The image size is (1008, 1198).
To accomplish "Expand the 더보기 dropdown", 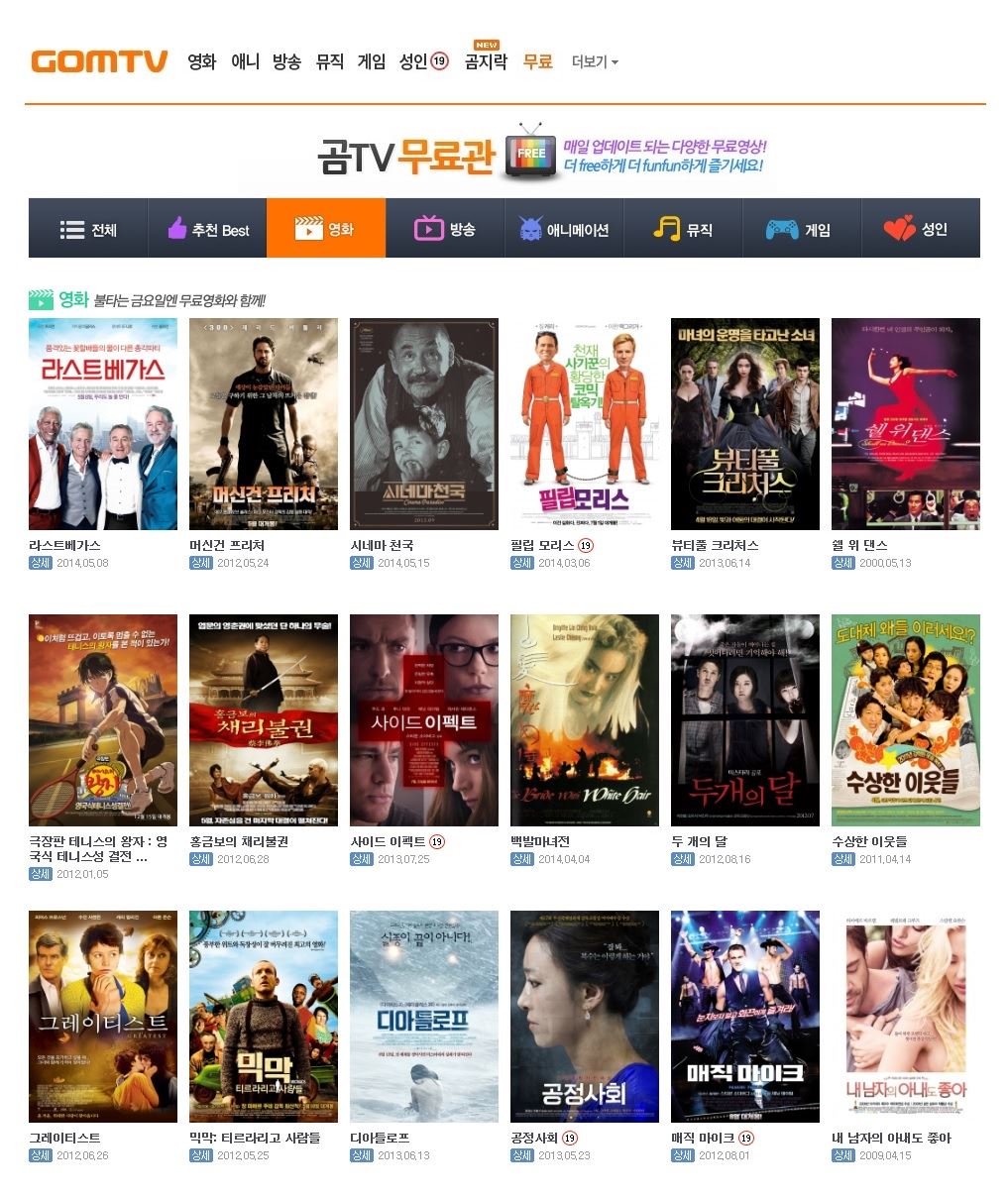I will click(595, 61).
